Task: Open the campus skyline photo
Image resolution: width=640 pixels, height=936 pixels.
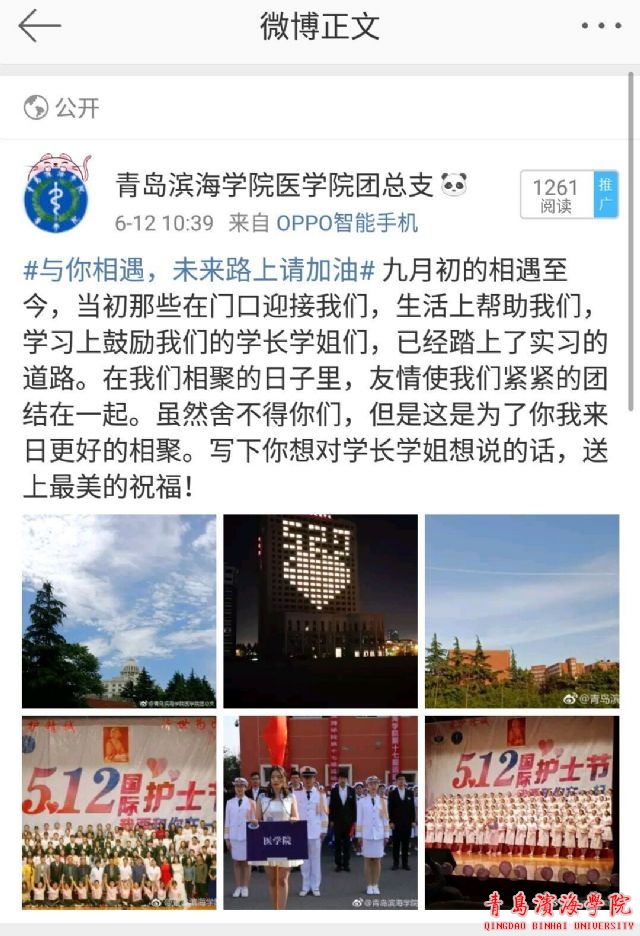Action: coord(521,610)
